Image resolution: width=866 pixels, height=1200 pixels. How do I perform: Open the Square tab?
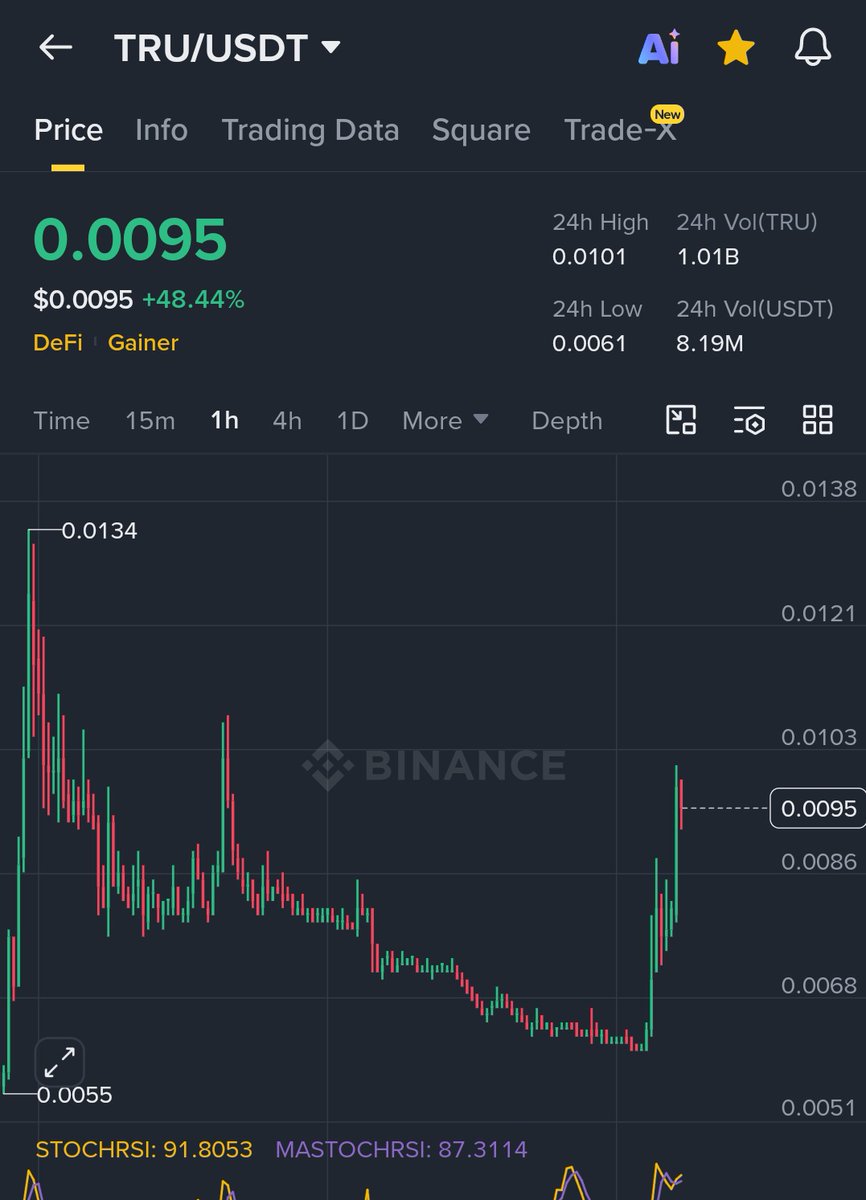(x=481, y=130)
